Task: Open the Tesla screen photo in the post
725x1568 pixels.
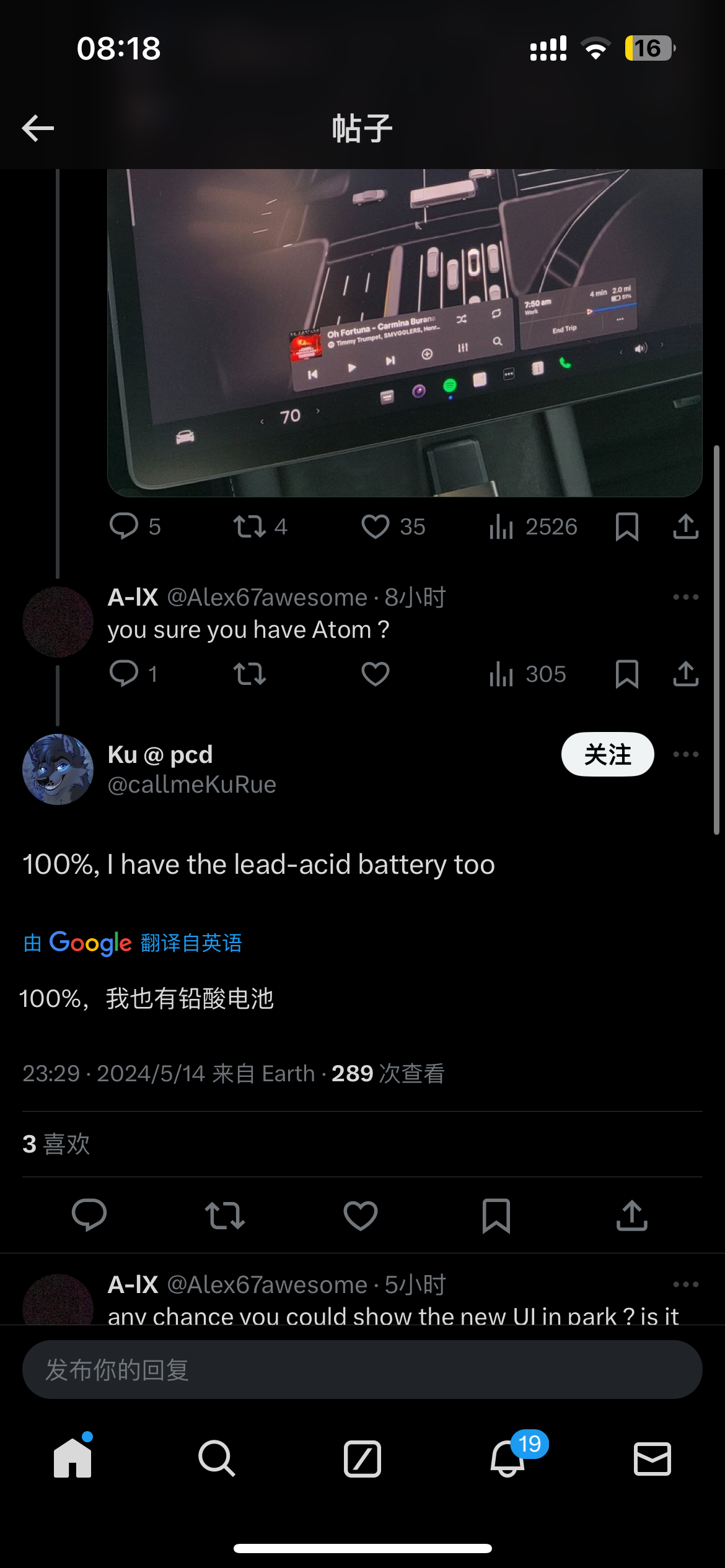Action: click(x=404, y=333)
